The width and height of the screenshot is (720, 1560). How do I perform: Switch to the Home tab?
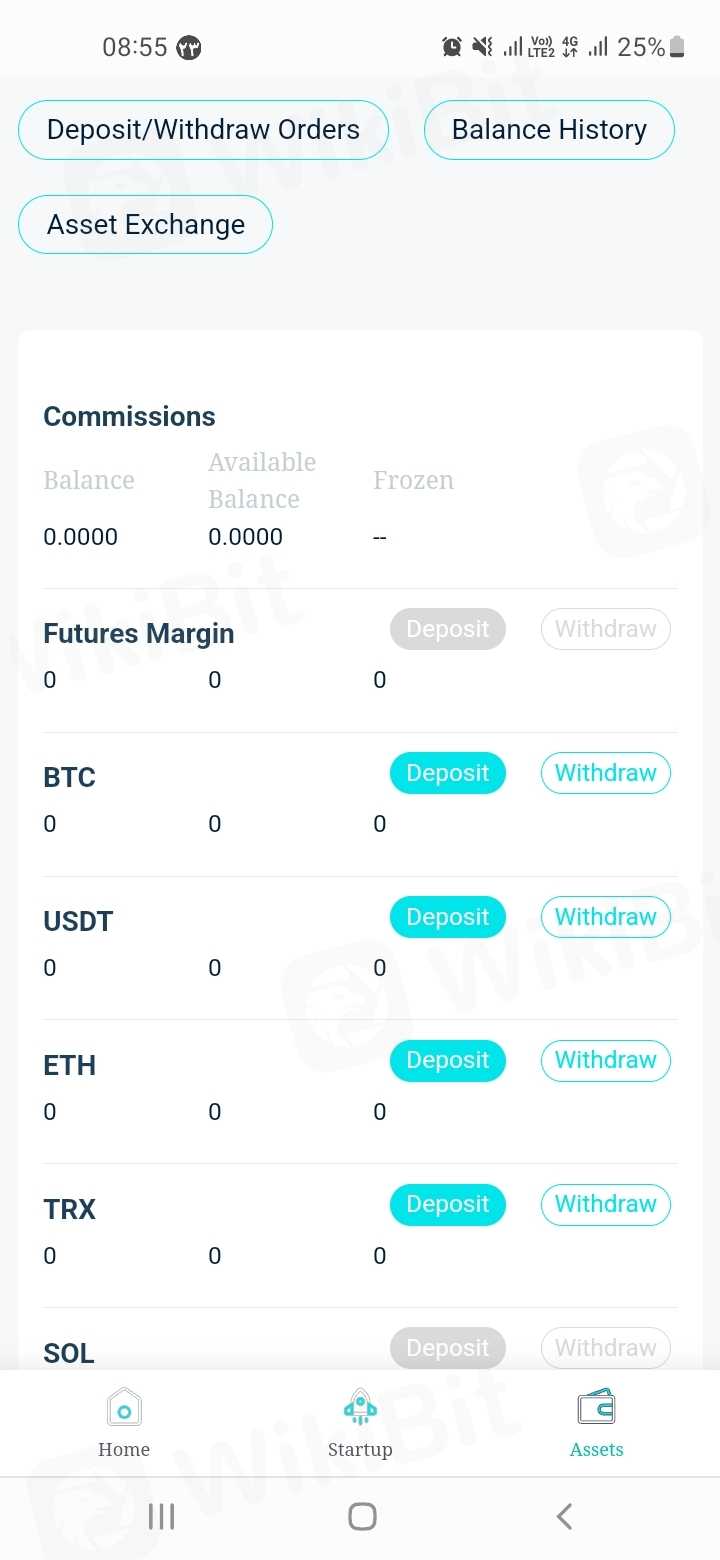pyautogui.click(x=124, y=1423)
